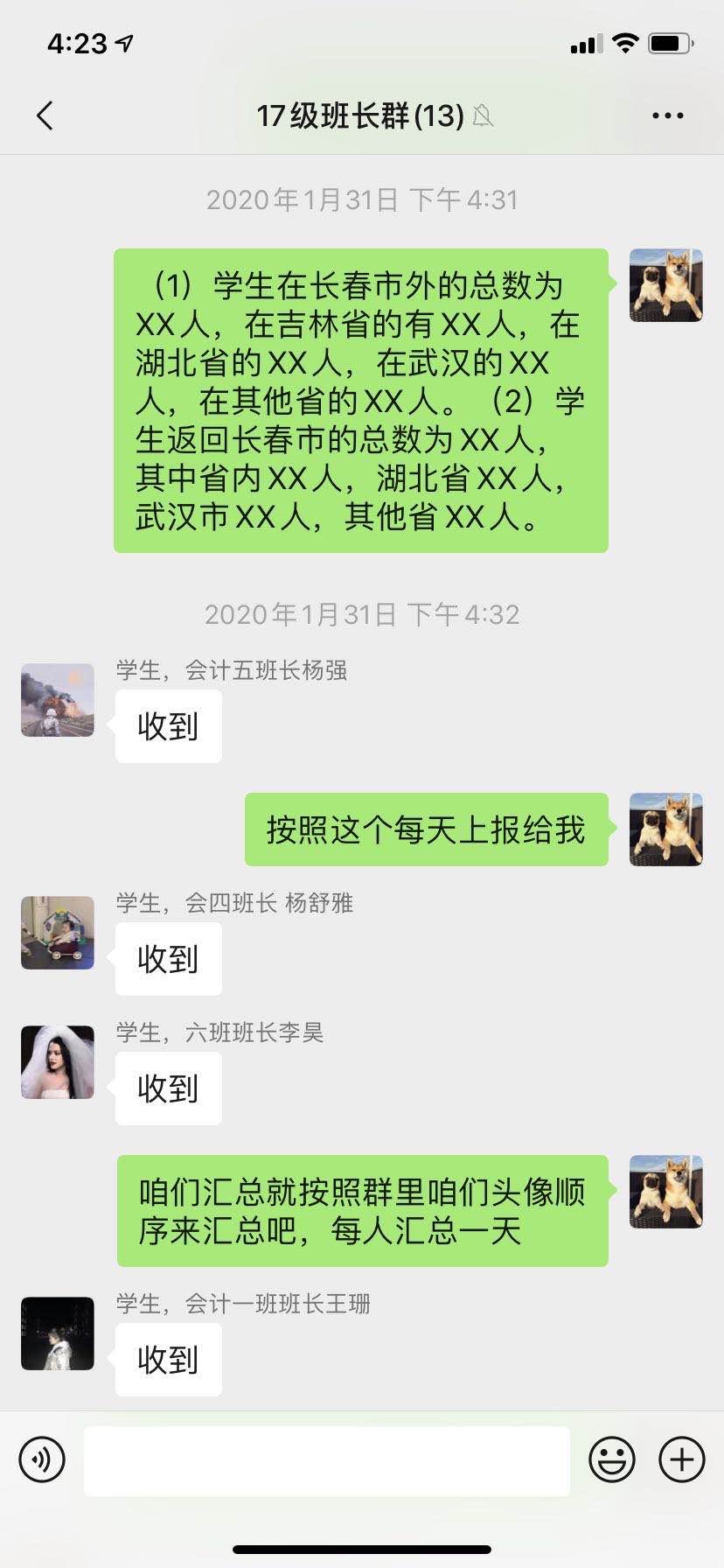Open own avatar beside 按照这个每天上报给我
724x1568 pixels.
(665, 829)
